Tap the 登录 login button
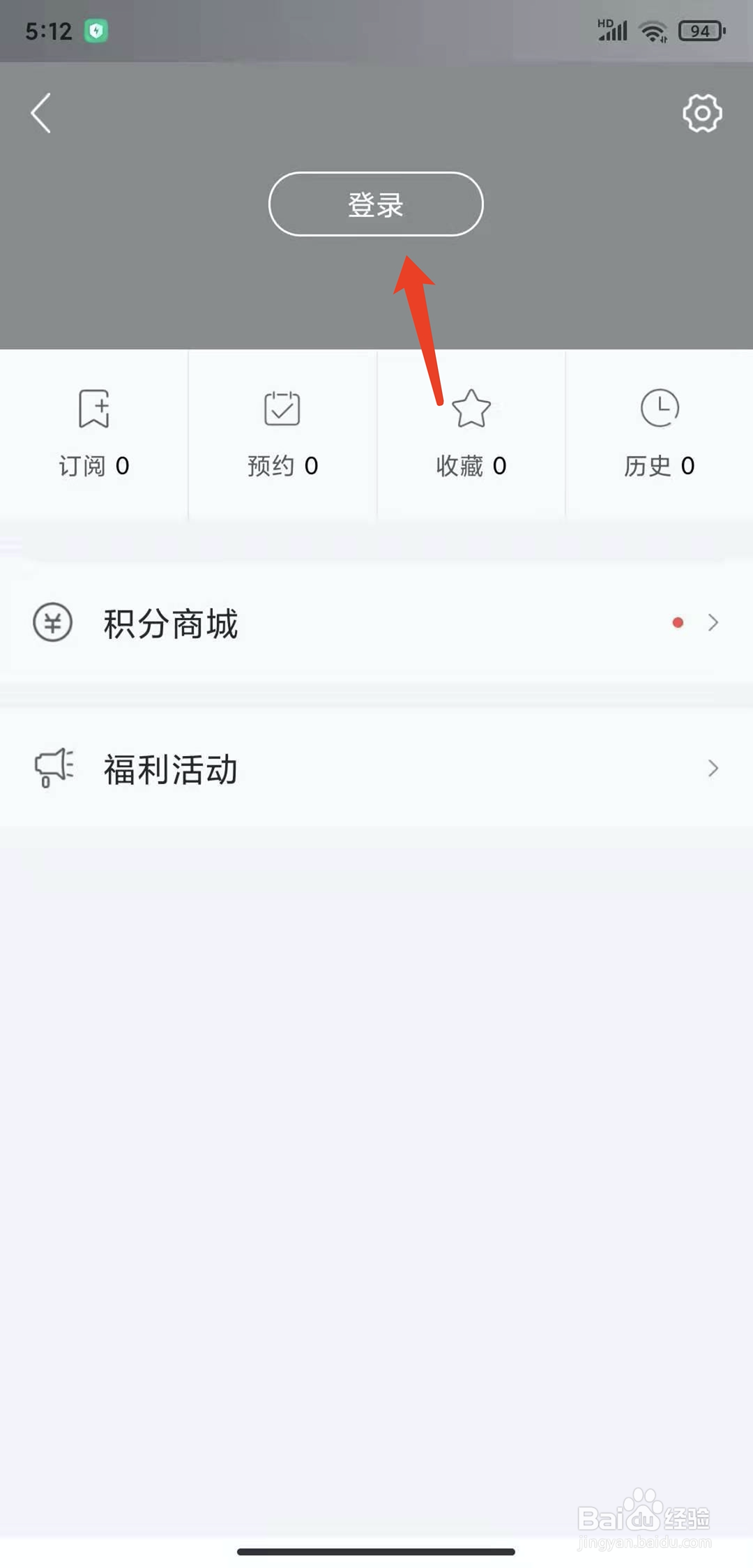The height and width of the screenshot is (1568, 753). 374,204
